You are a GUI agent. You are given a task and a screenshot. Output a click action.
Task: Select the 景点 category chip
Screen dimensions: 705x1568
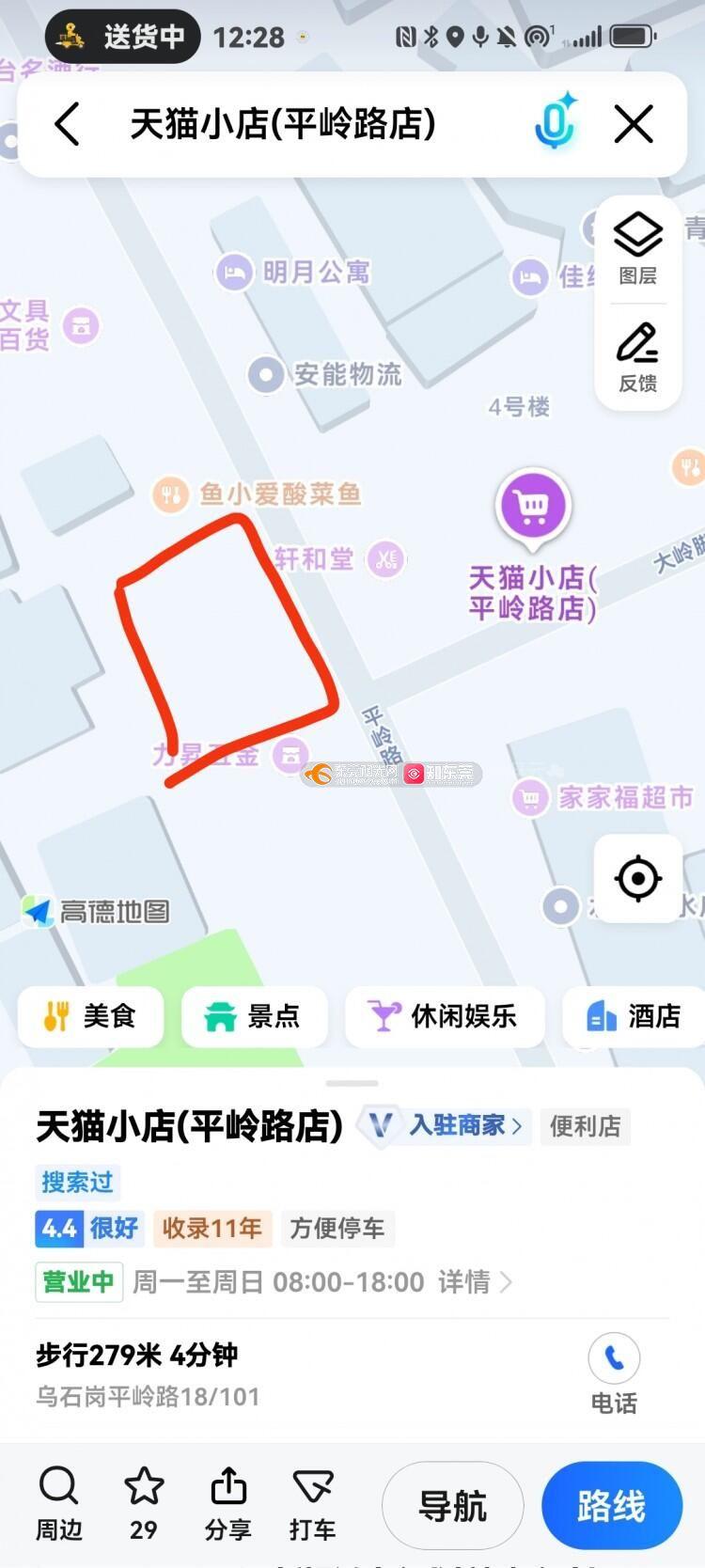click(254, 1016)
